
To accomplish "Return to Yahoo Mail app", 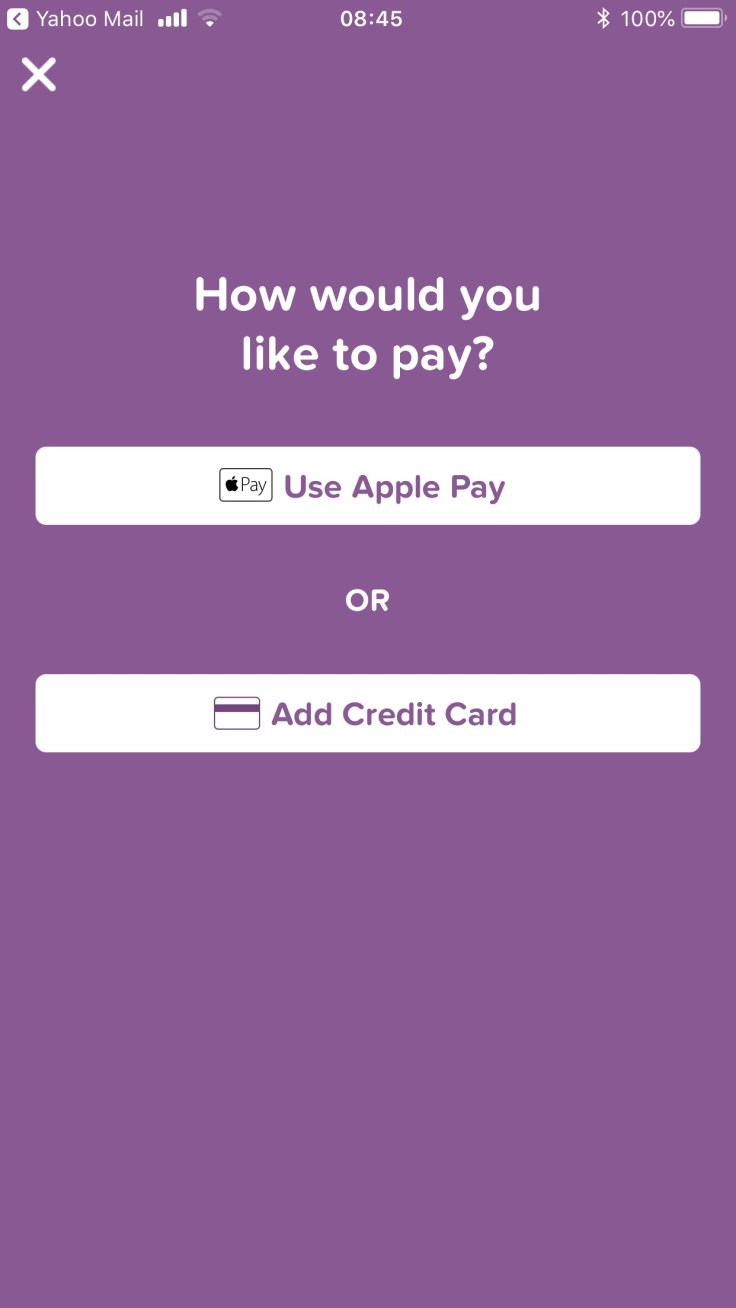I will [x=74, y=18].
